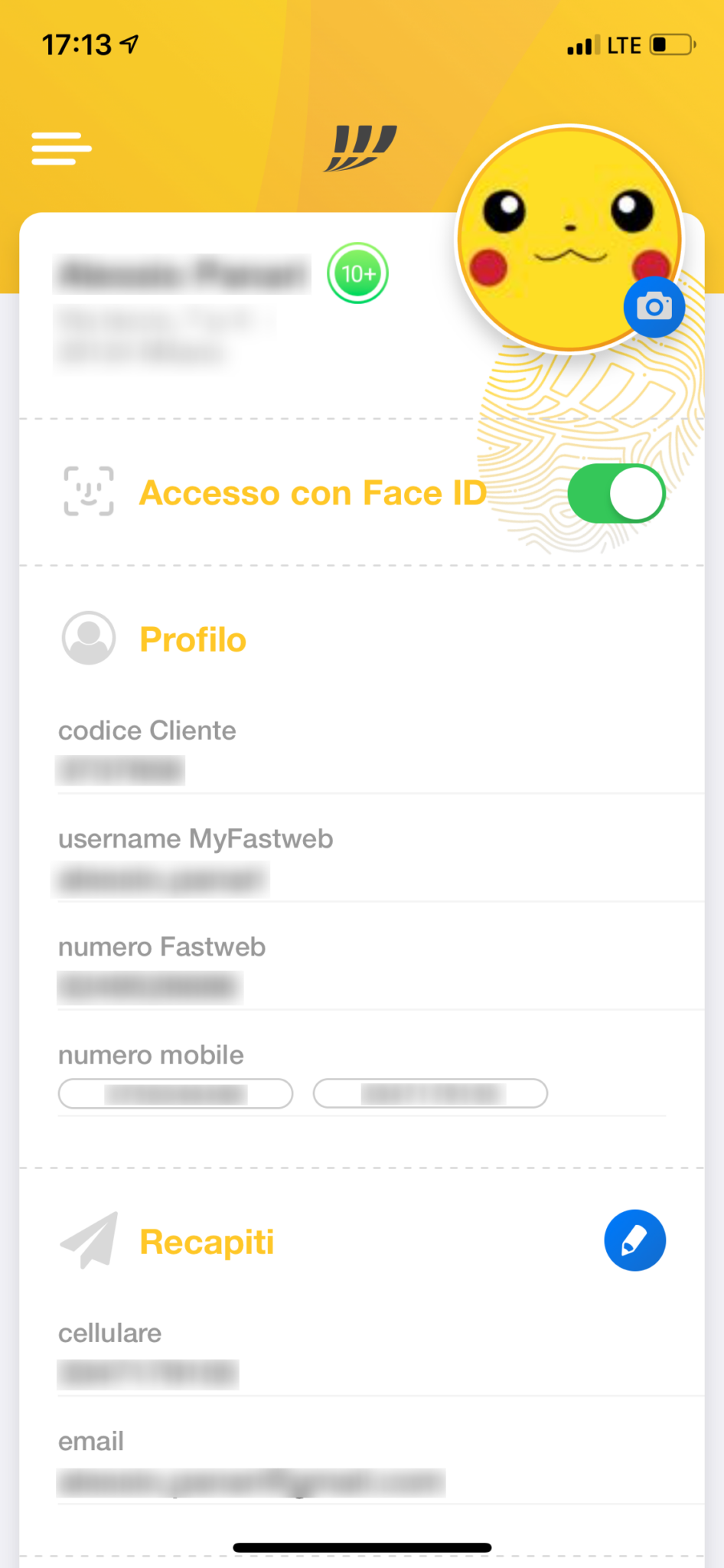Open the hamburger drawer menu
Viewport: 724px width, 1568px height.
(61, 149)
